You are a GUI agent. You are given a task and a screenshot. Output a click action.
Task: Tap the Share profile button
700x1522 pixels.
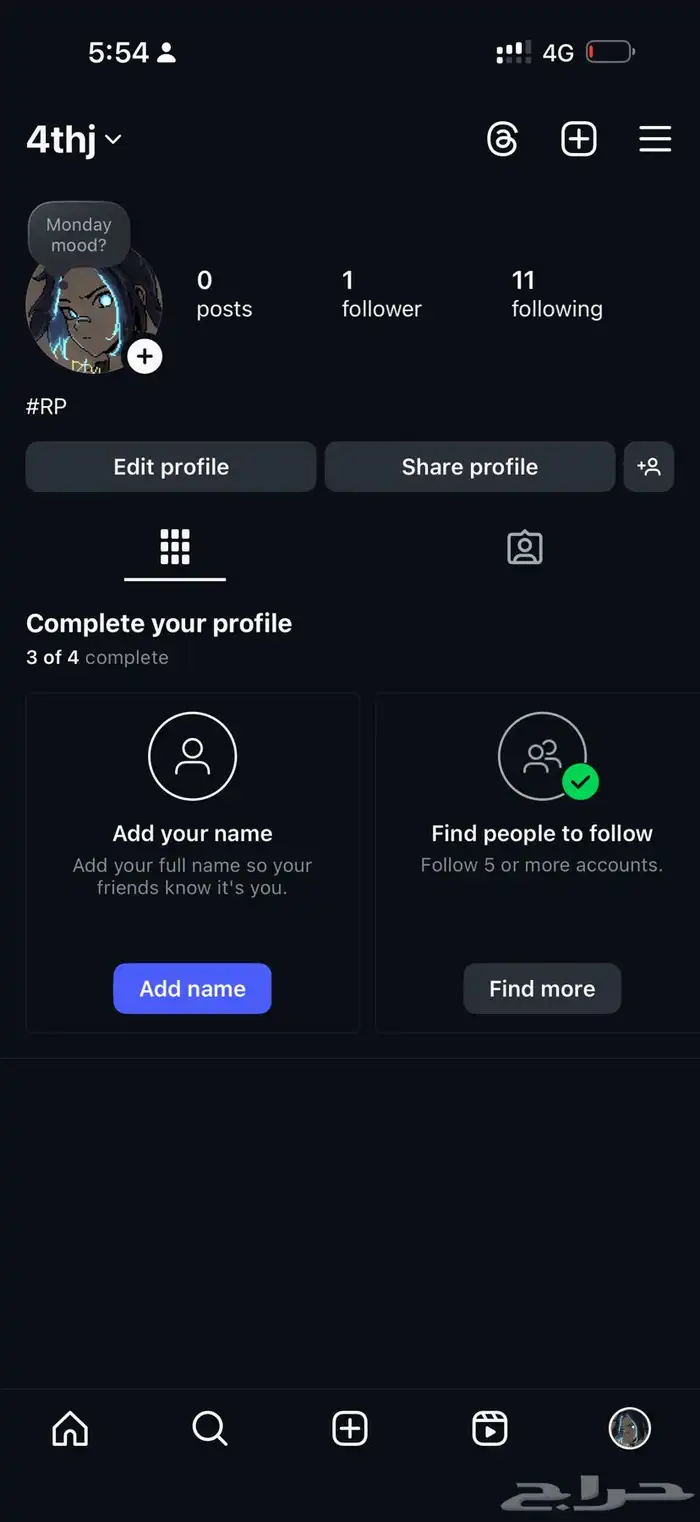click(469, 467)
